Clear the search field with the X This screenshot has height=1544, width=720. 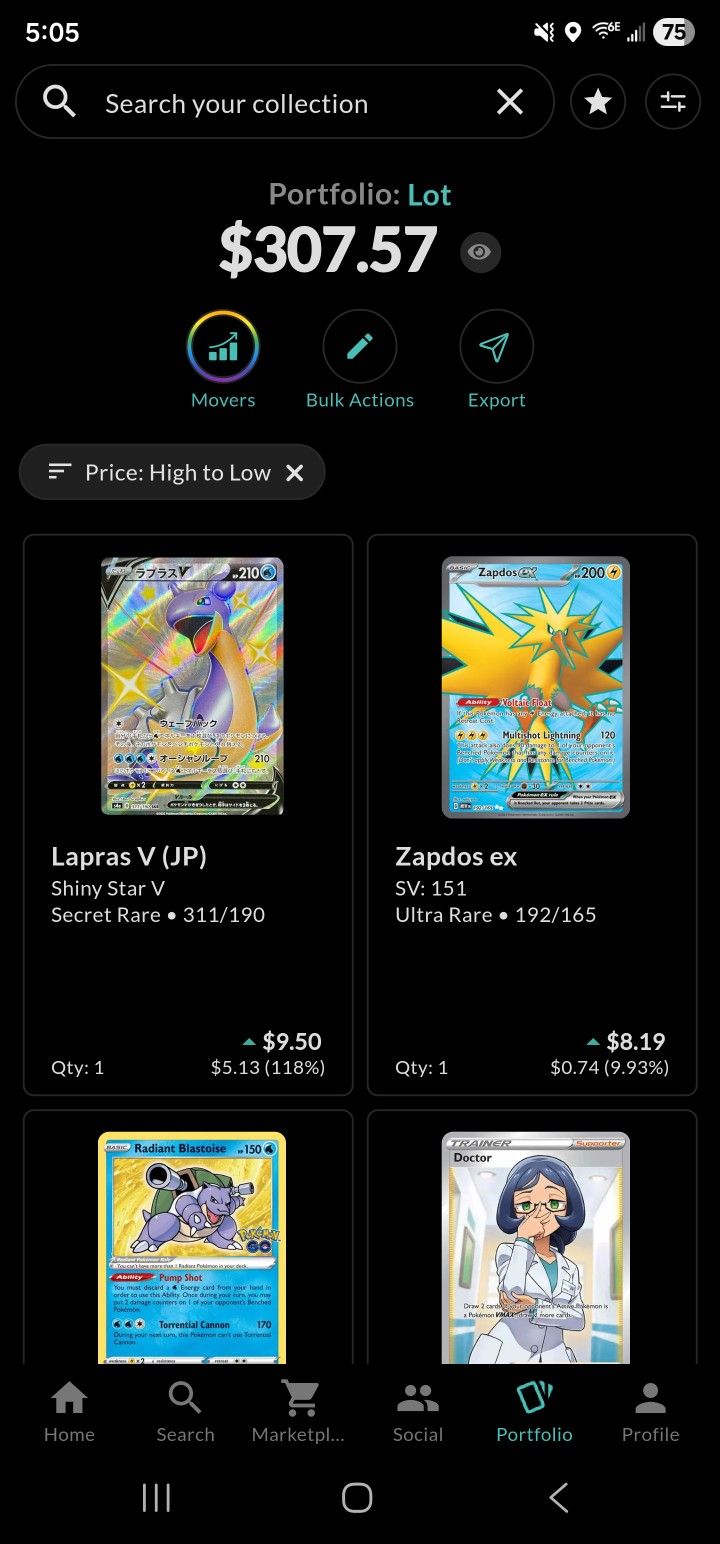pyautogui.click(x=509, y=101)
